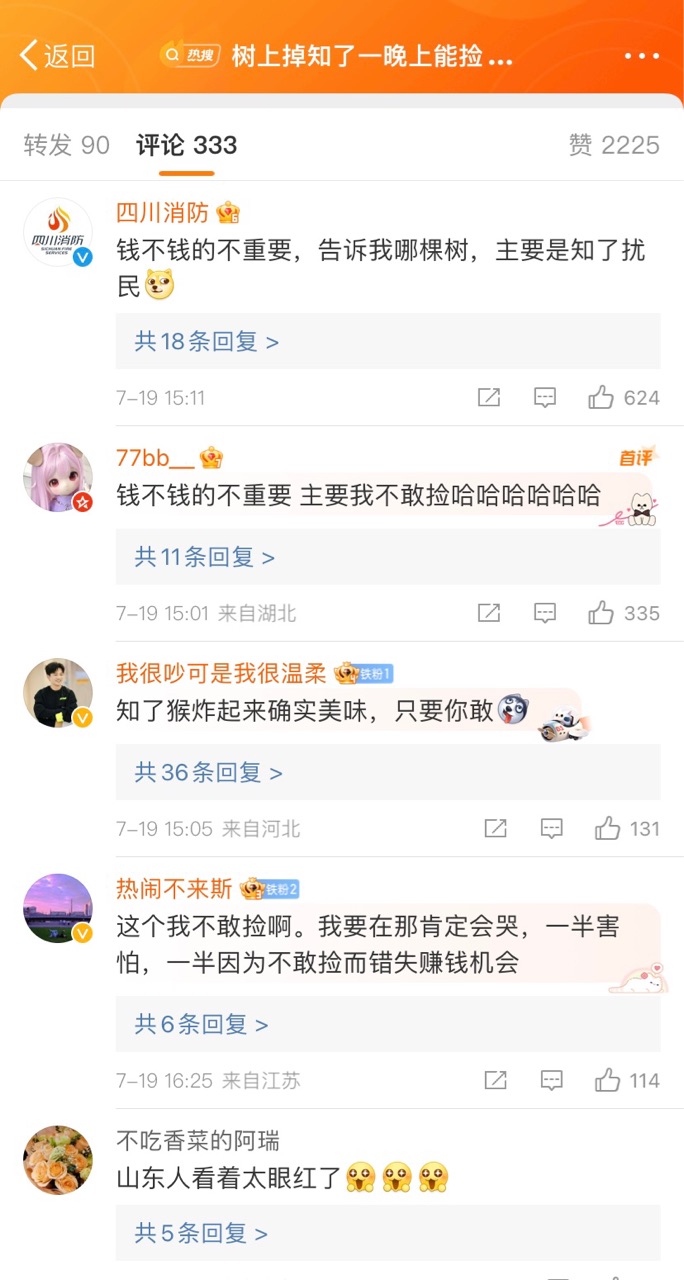Switch to the 赞 2225 tab
Viewport: 684px width, 1280px height.
tap(614, 145)
